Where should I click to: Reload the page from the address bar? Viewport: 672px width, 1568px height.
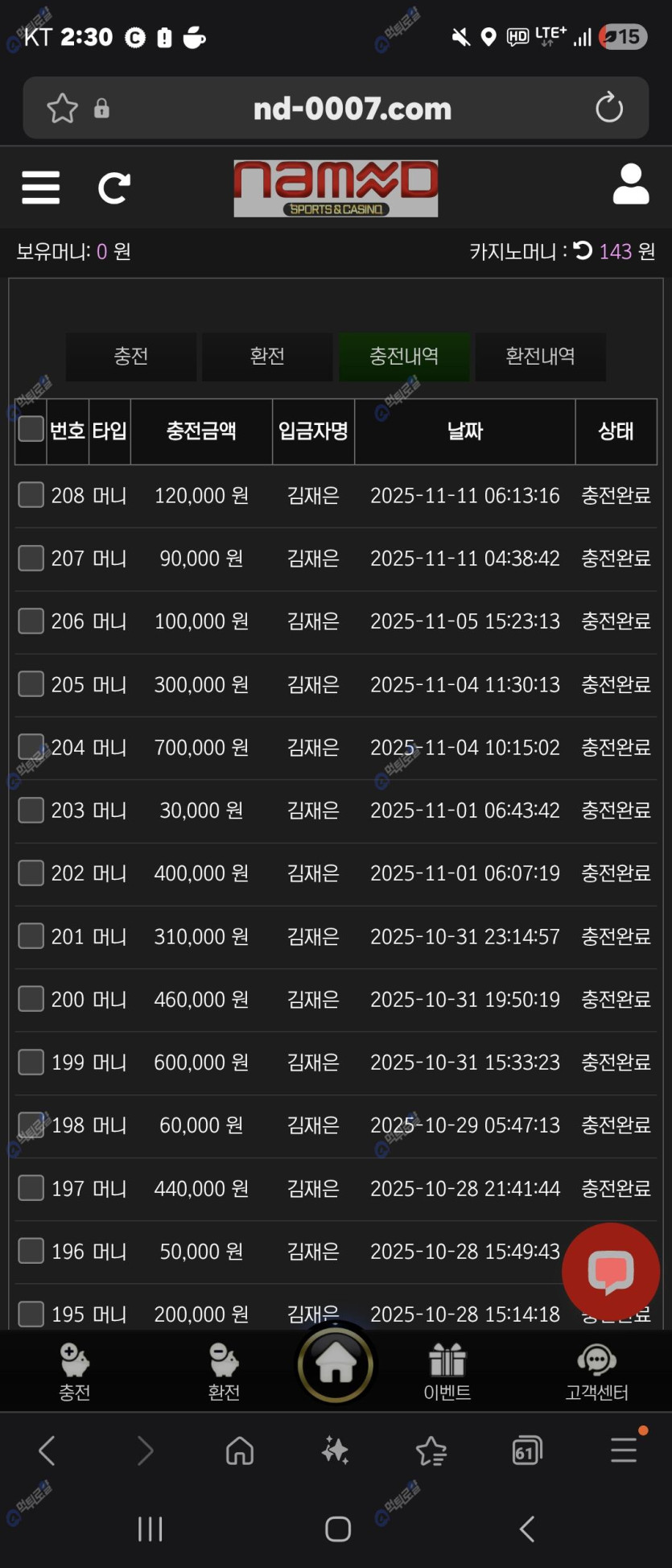[608, 108]
